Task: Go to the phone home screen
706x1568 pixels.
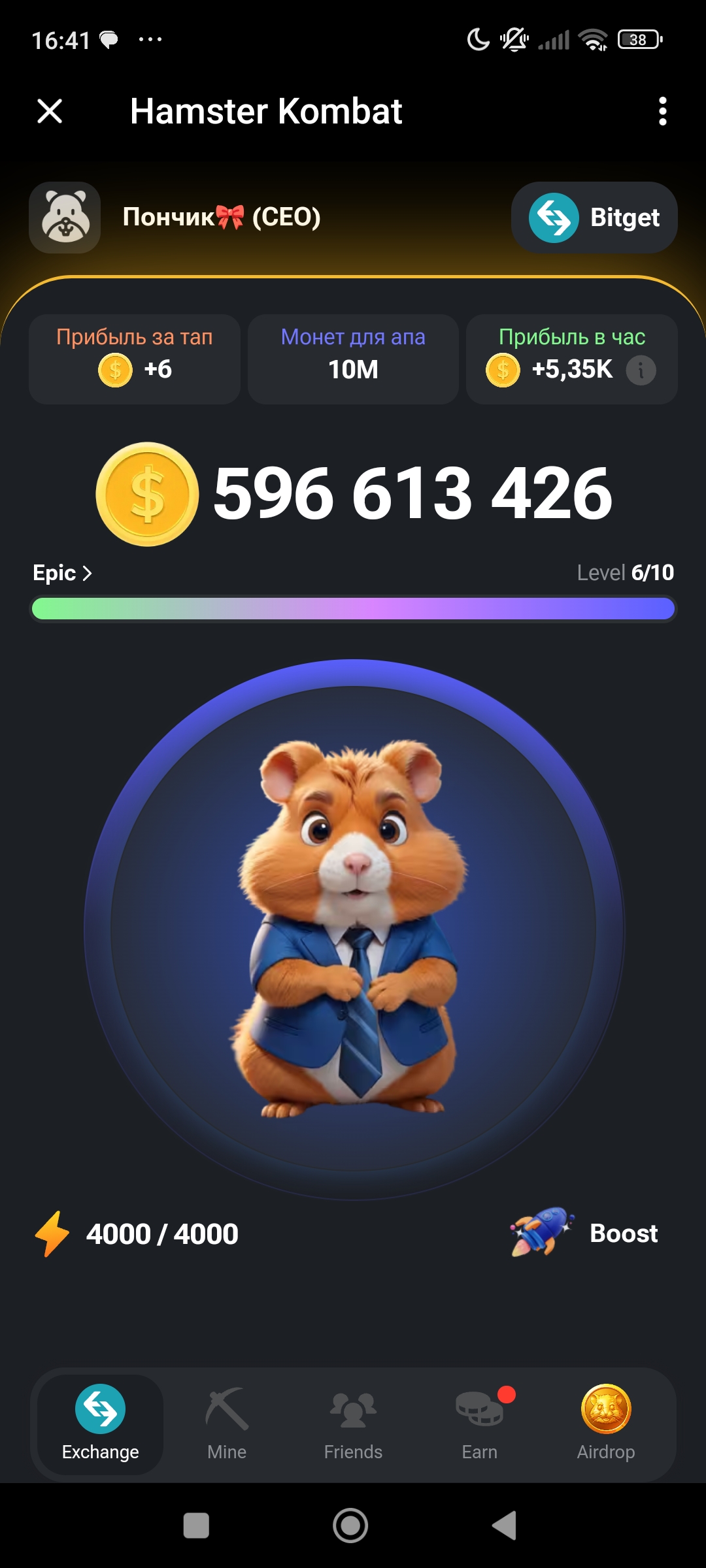Action: tap(350, 1526)
